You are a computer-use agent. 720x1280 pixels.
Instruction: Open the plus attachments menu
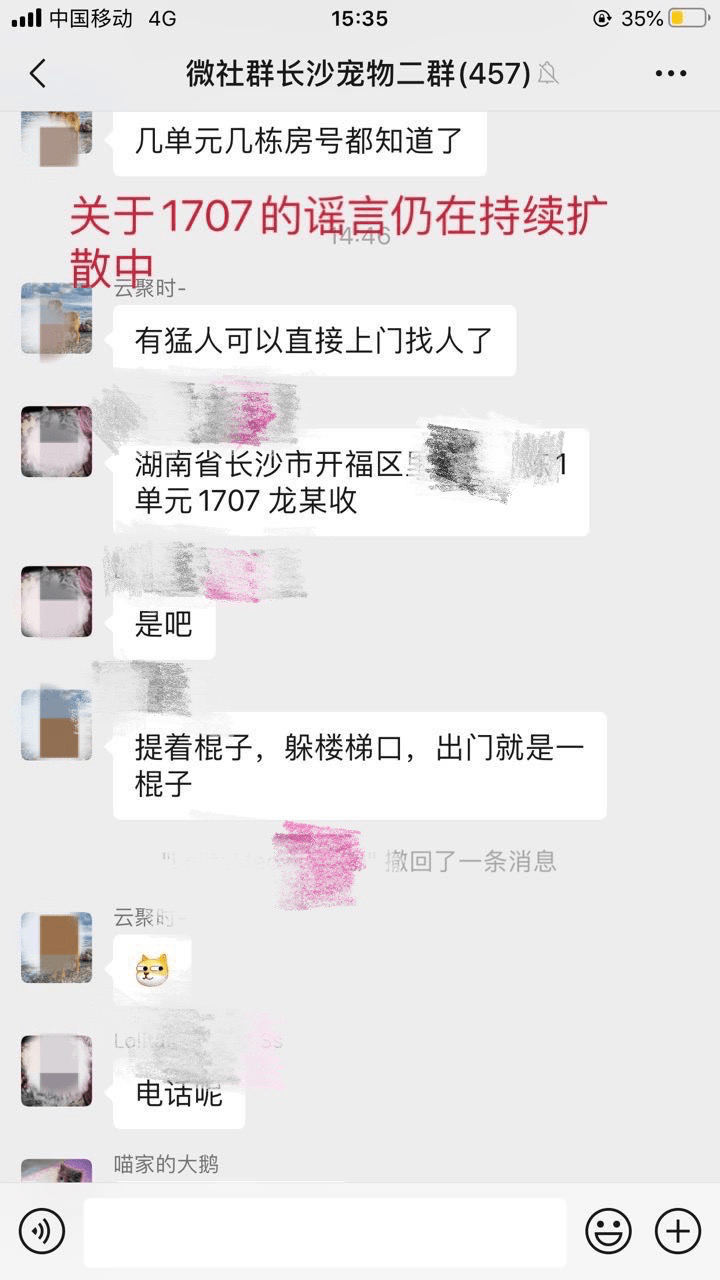(677, 1229)
